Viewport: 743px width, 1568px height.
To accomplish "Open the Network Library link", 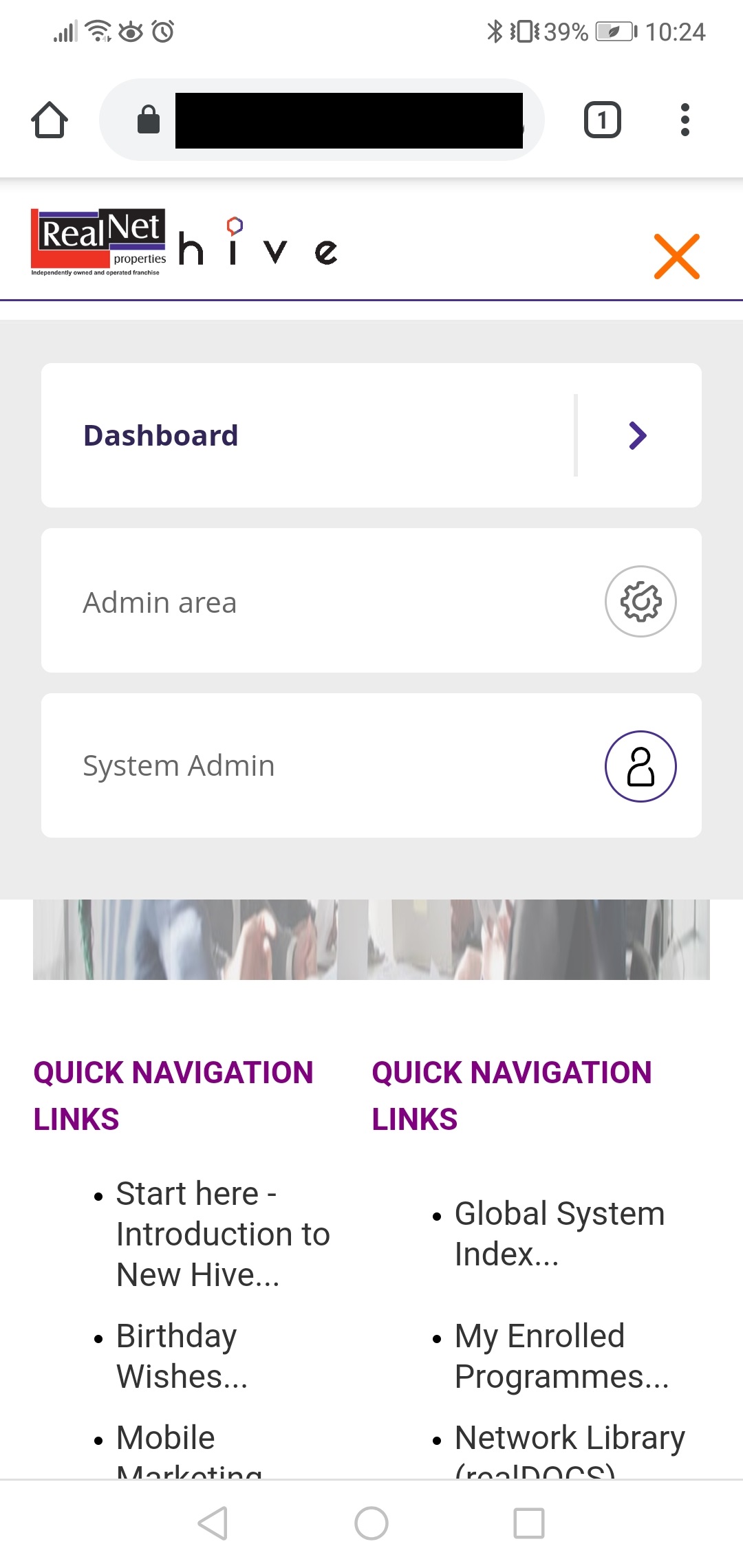I will tap(569, 1439).
